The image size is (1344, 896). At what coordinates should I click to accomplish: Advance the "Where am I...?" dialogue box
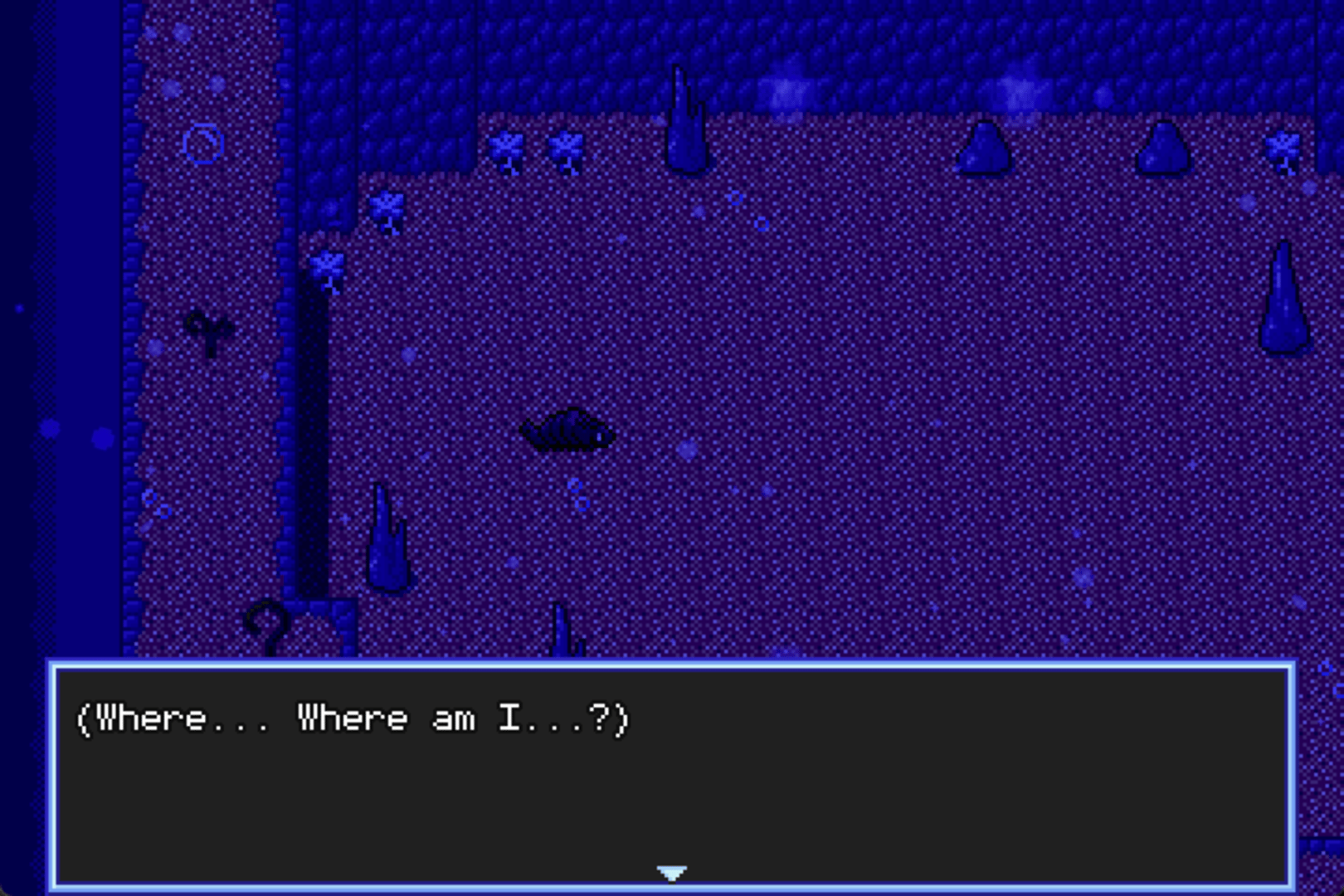[672, 776]
